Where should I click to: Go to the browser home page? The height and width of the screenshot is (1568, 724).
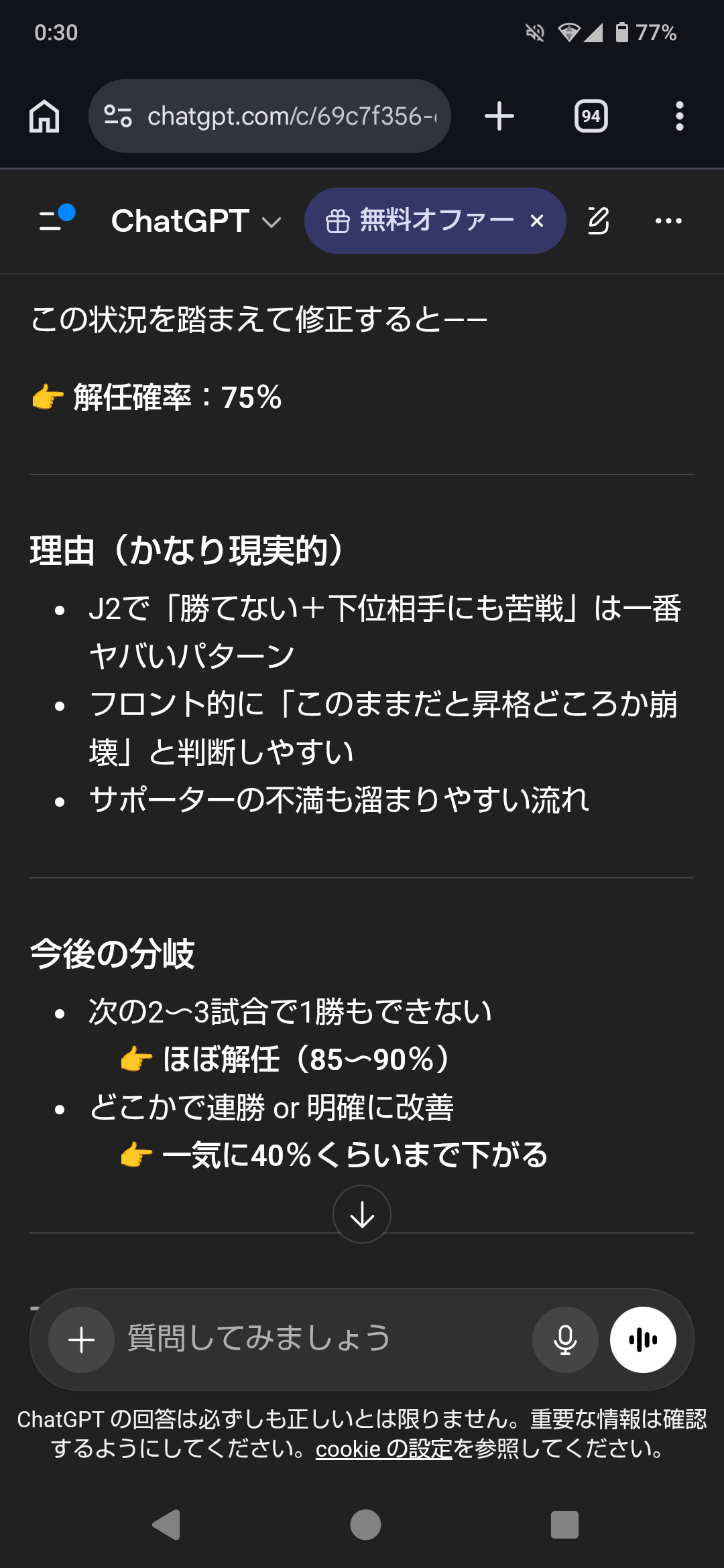(x=44, y=117)
